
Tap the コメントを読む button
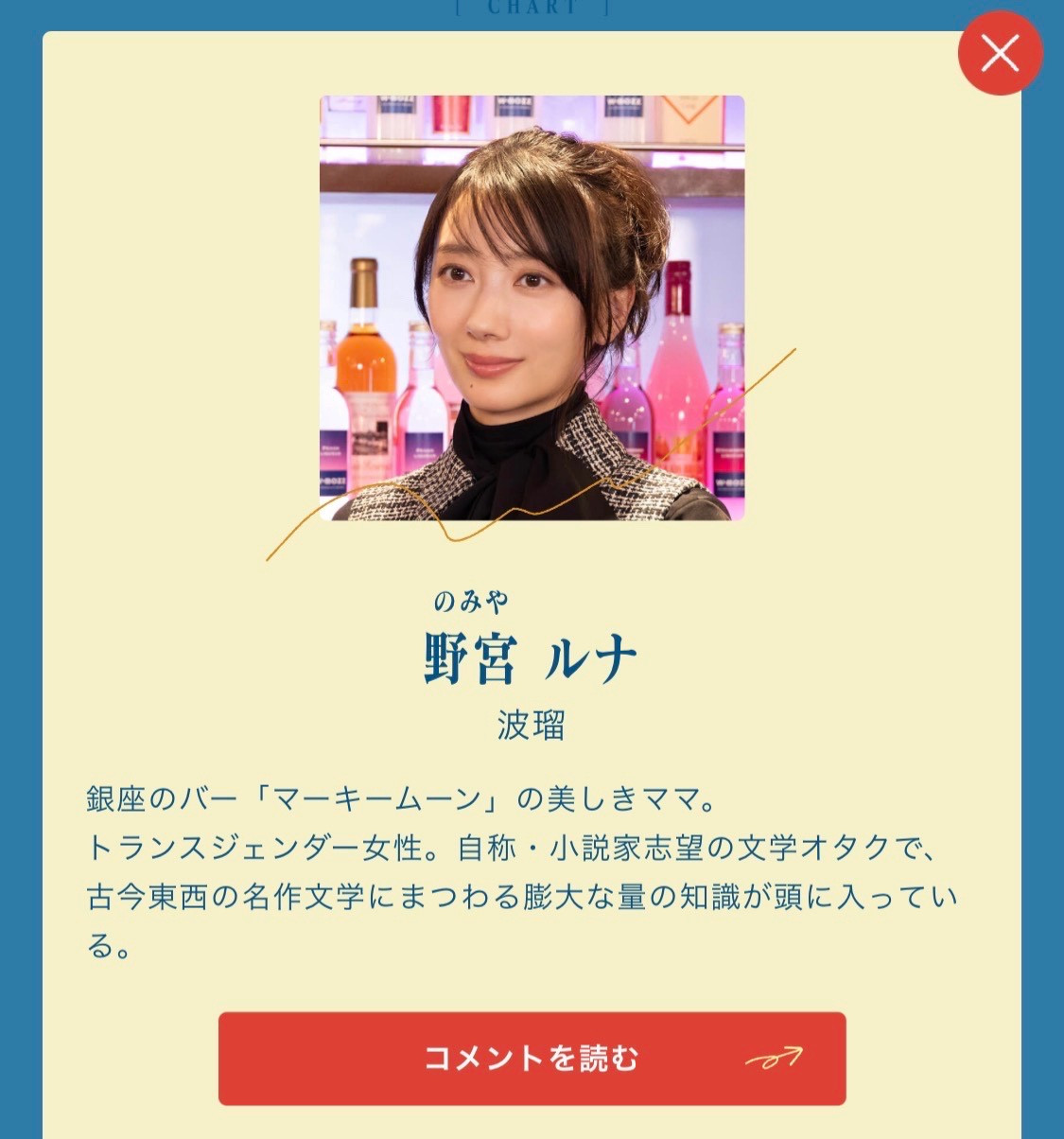(532, 1058)
